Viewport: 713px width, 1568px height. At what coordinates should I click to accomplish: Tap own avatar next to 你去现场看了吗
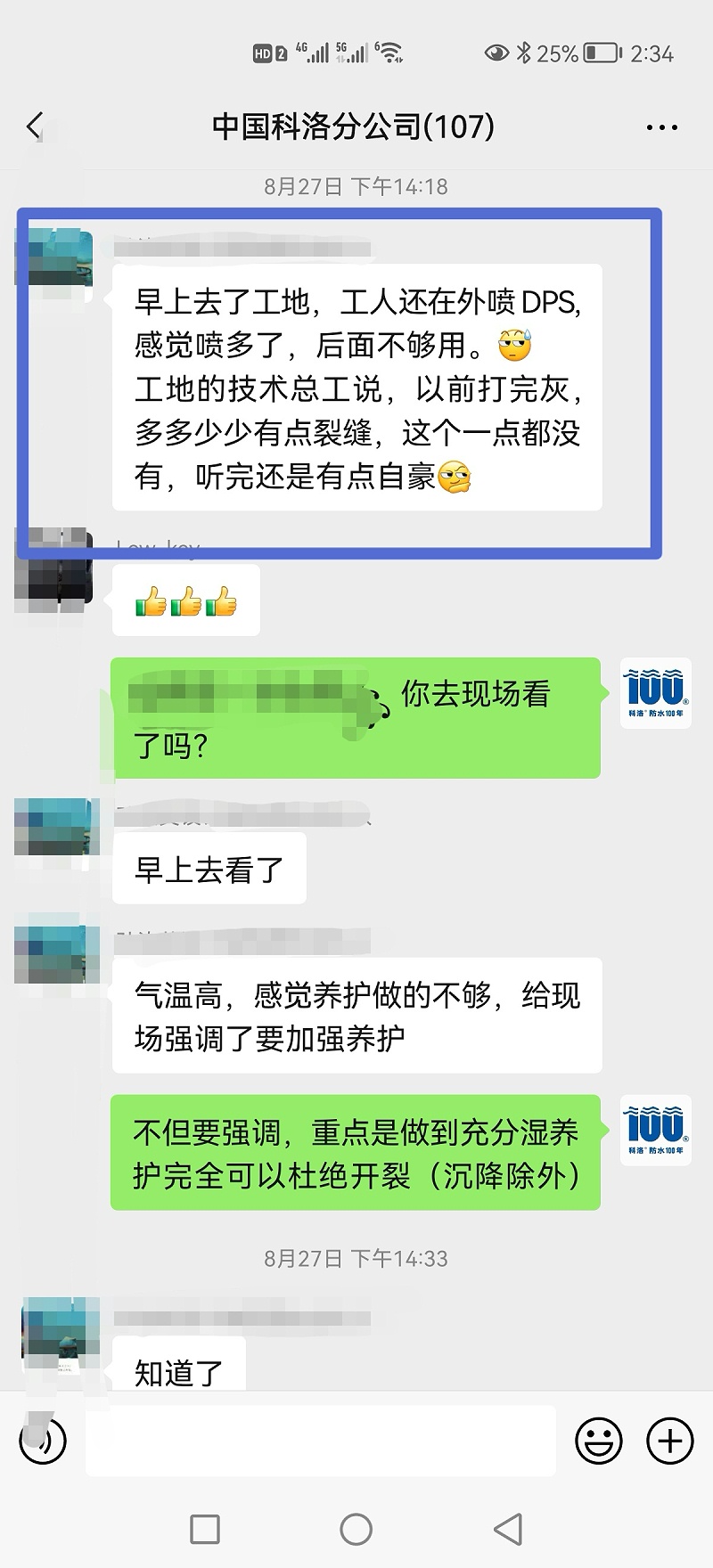pyautogui.click(x=655, y=693)
